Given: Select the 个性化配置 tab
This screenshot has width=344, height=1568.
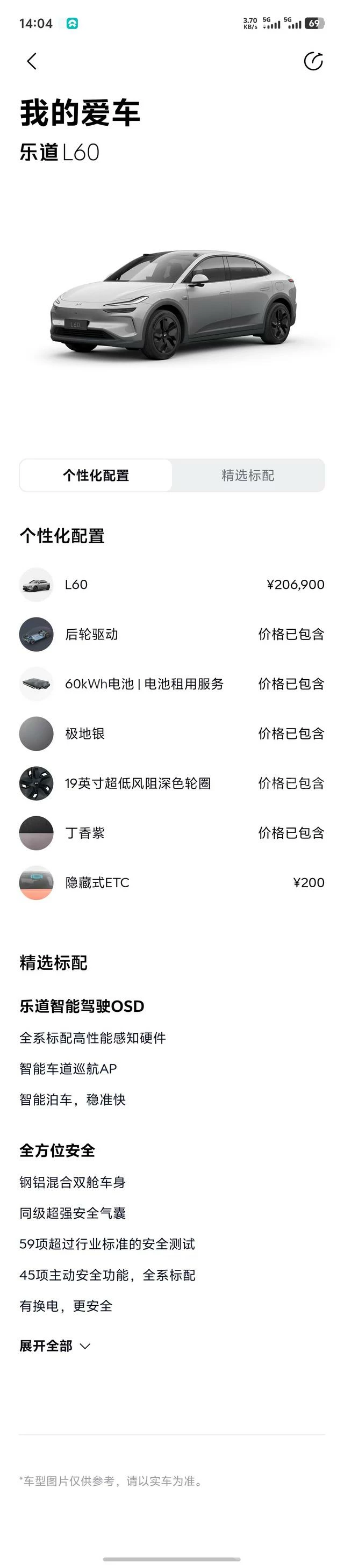Looking at the screenshot, I should point(96,476).
